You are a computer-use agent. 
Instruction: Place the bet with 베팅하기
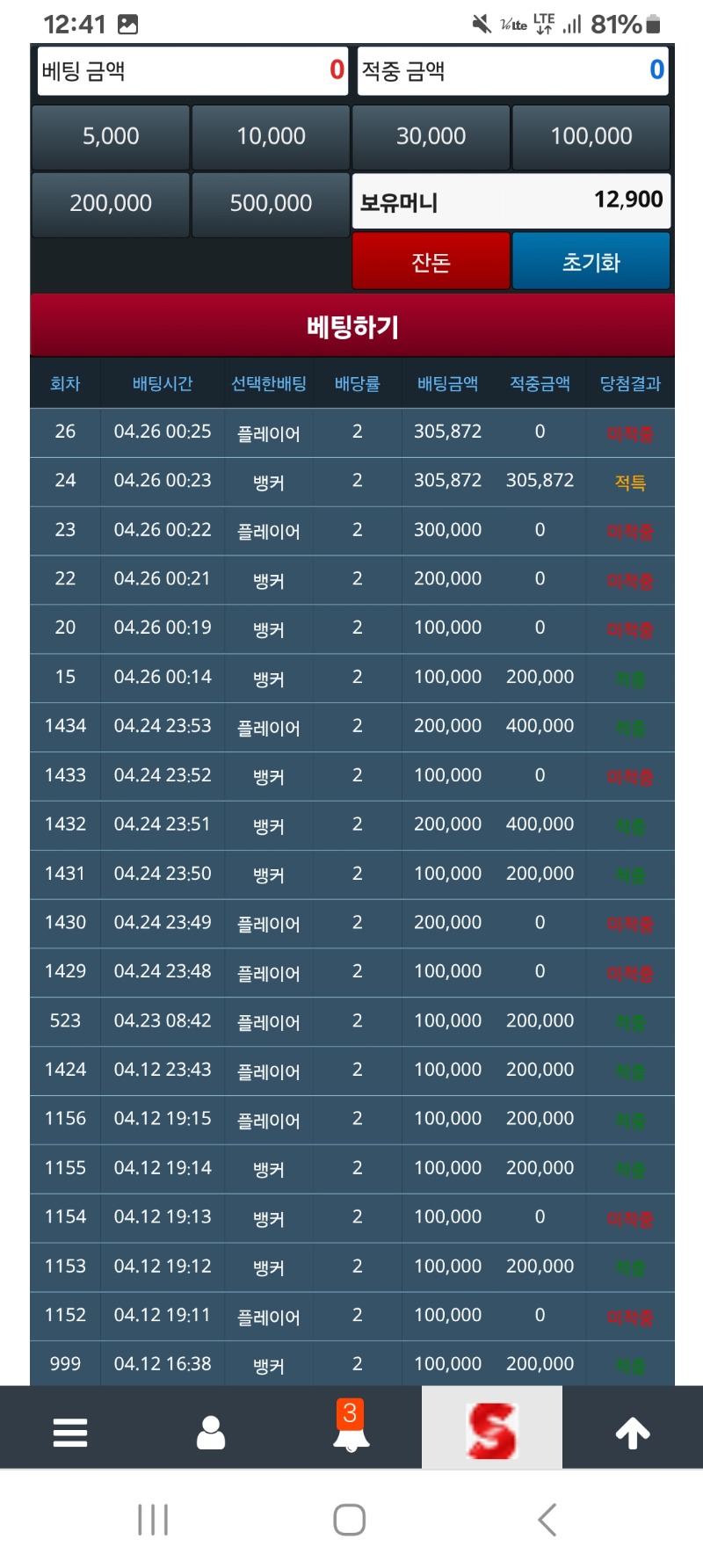352,326
